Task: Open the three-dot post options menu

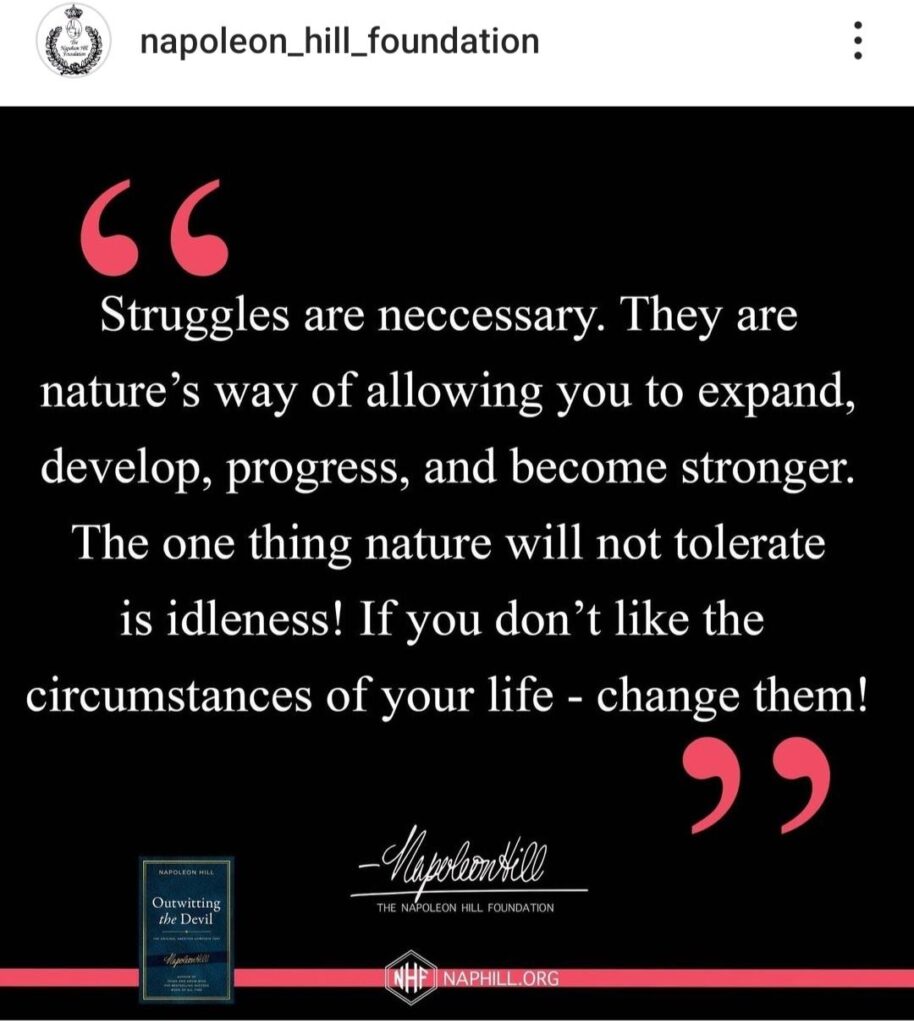Action: coord(857,42)
